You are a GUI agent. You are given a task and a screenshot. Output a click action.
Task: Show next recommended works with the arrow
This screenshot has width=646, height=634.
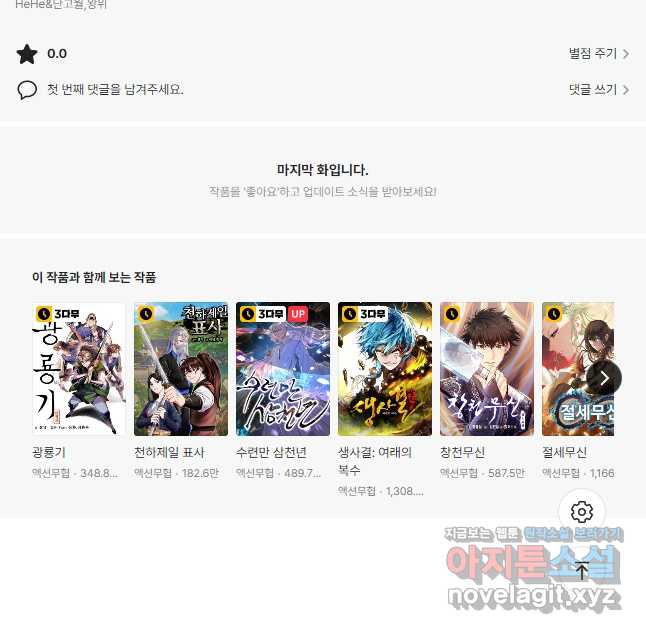click(x=604, y=378)
